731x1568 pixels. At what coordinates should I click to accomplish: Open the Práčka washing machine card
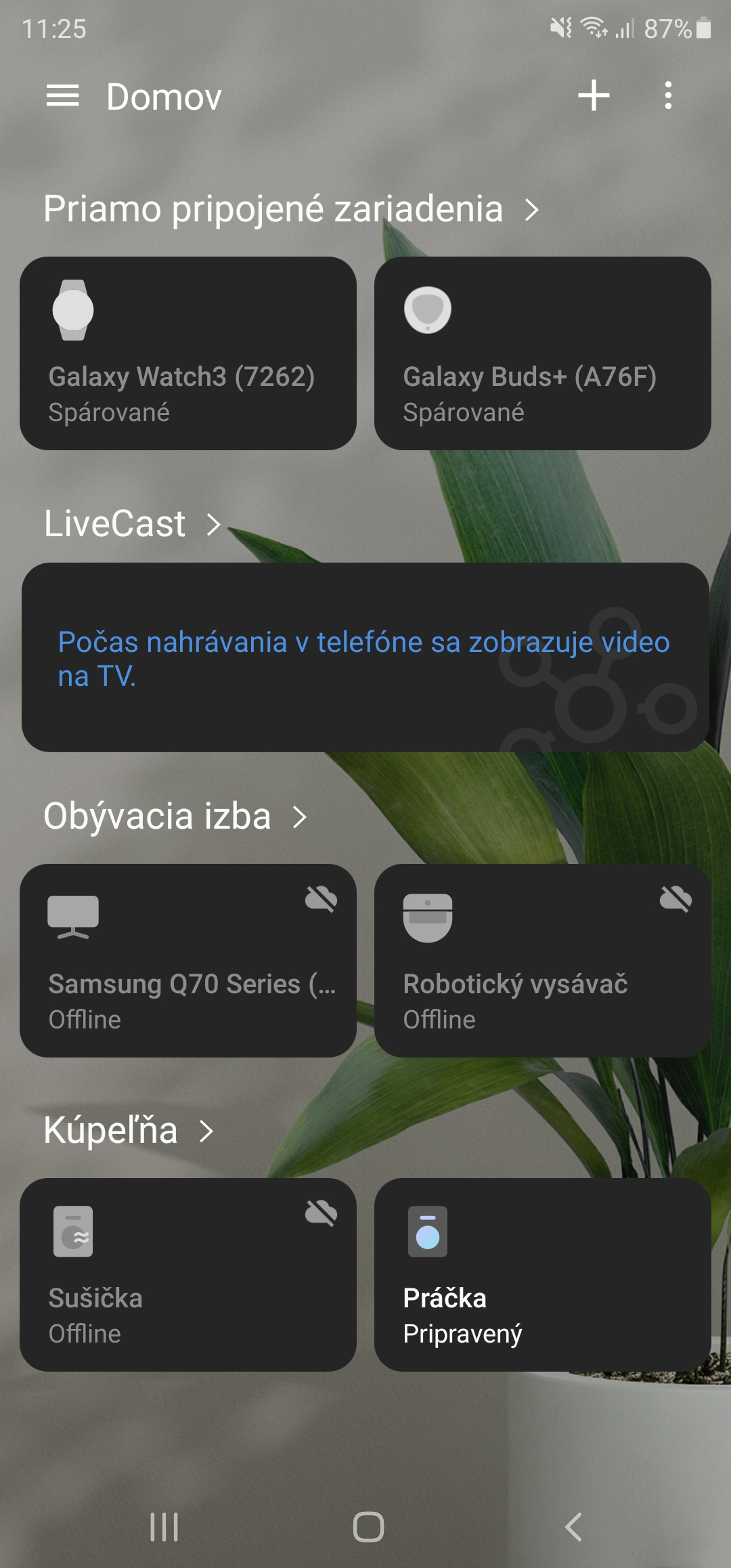pos(542,1275)
